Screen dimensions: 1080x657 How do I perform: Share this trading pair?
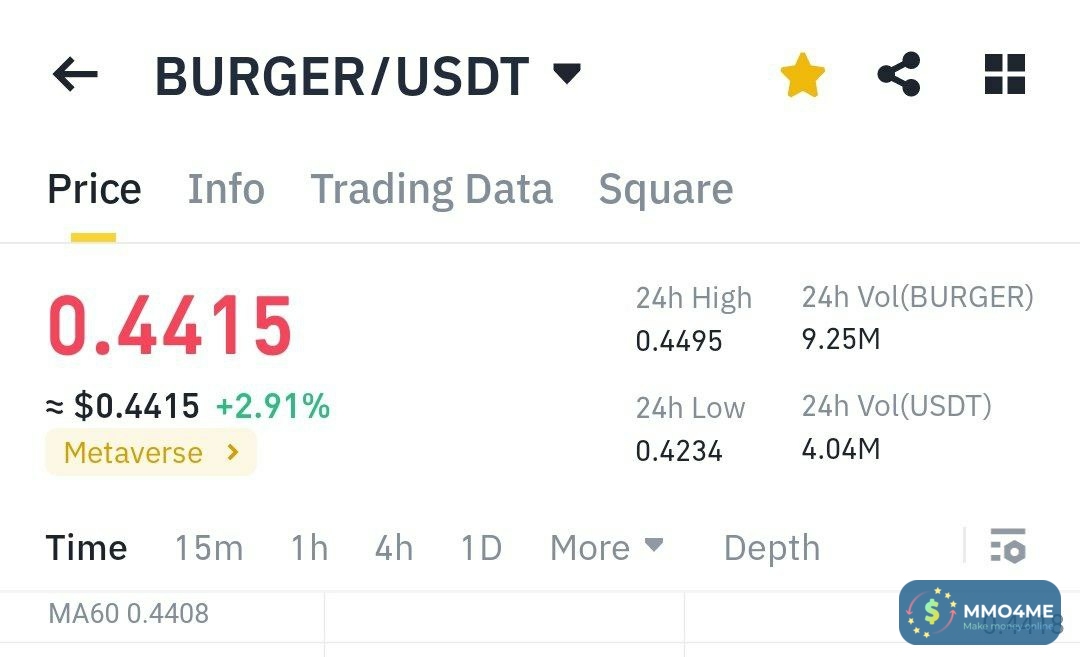pos(898,75)
